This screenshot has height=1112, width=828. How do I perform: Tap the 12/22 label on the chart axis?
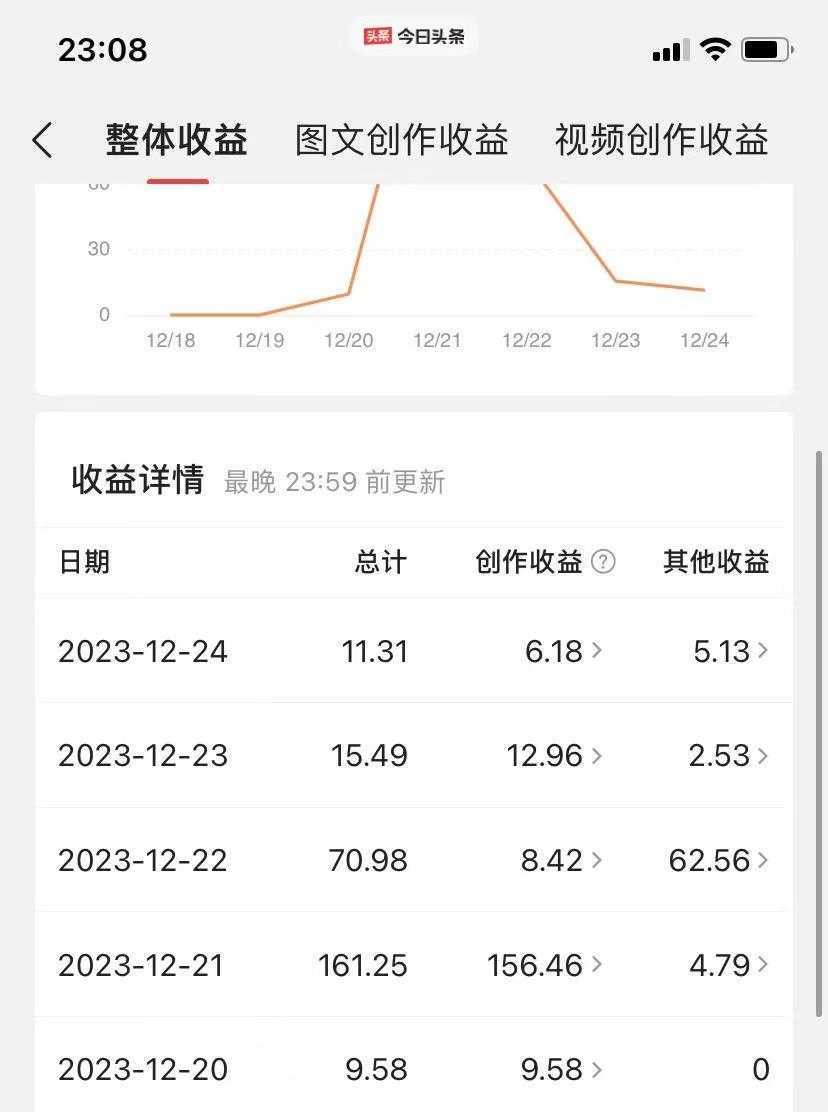[x=526, y=340]
